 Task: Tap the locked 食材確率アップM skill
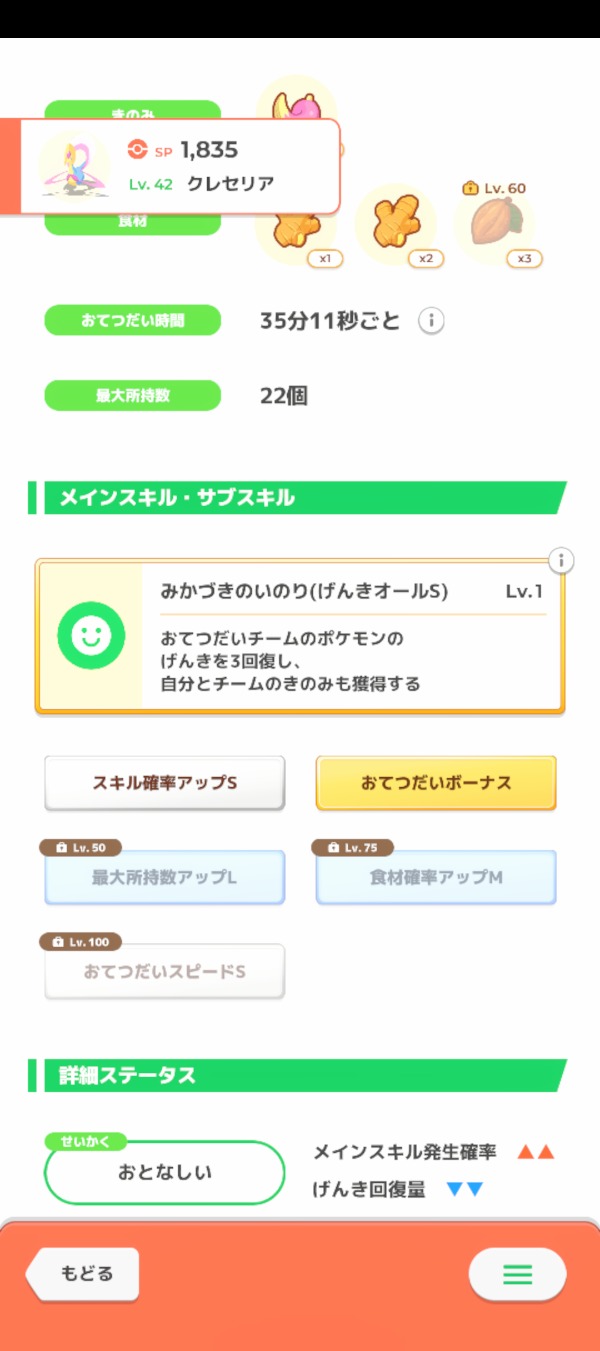pos(436,878)
